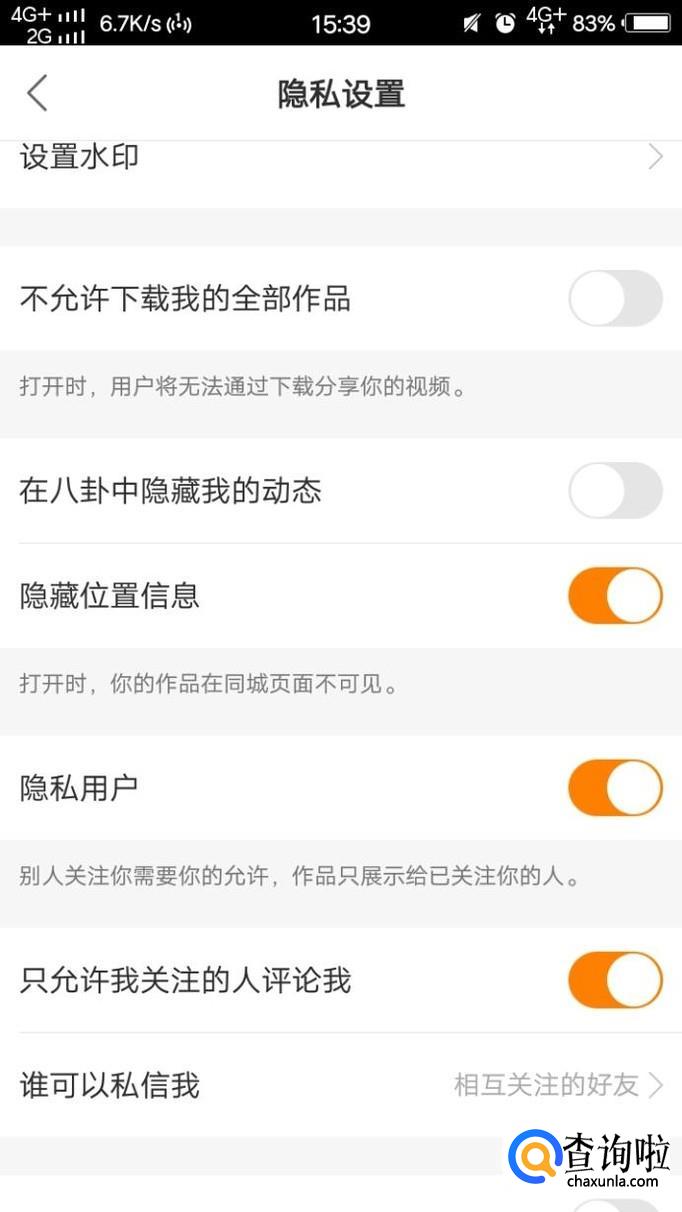Turn off 隐私用户 toggle
The image size is (682, 1212).
coord(615,788)
